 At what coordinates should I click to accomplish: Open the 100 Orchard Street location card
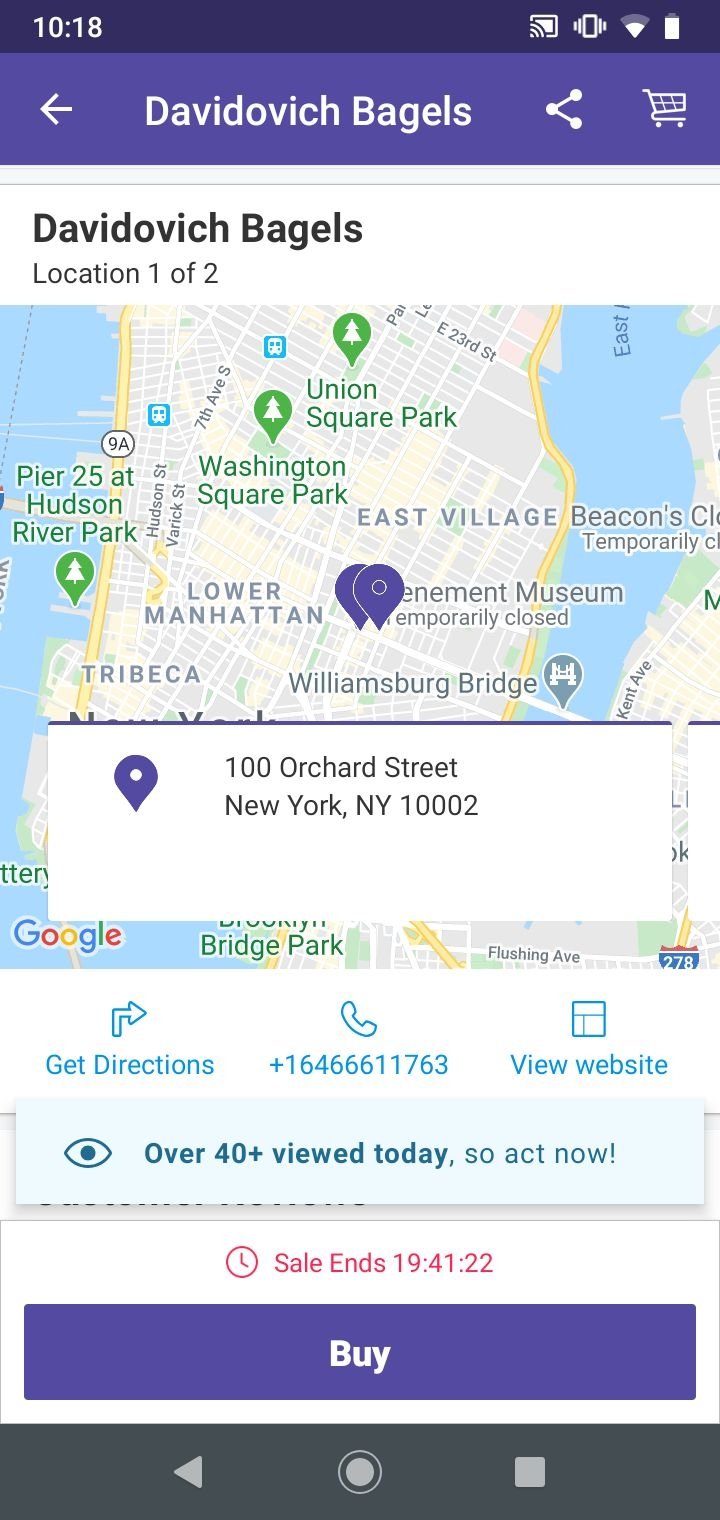click(360, 821)
